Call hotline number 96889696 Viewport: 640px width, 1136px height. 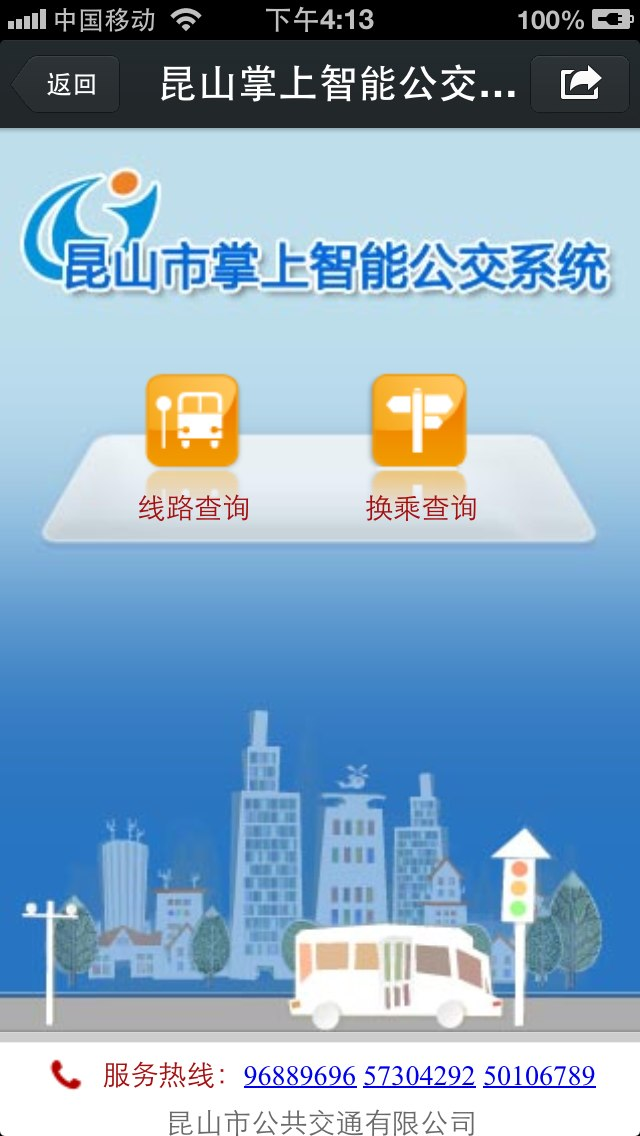tap(300, 1076)
